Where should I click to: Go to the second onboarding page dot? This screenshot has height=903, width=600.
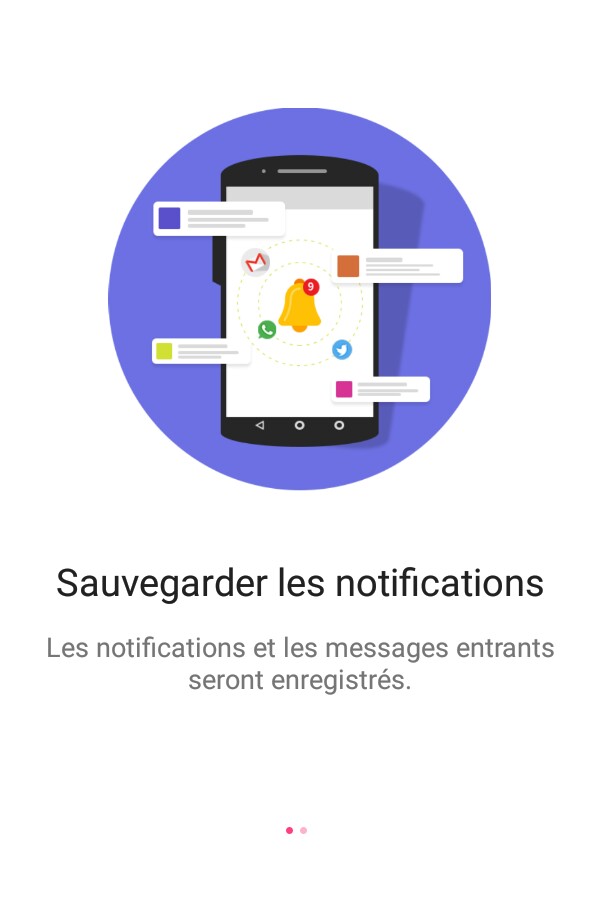click(x=303, y=830)
